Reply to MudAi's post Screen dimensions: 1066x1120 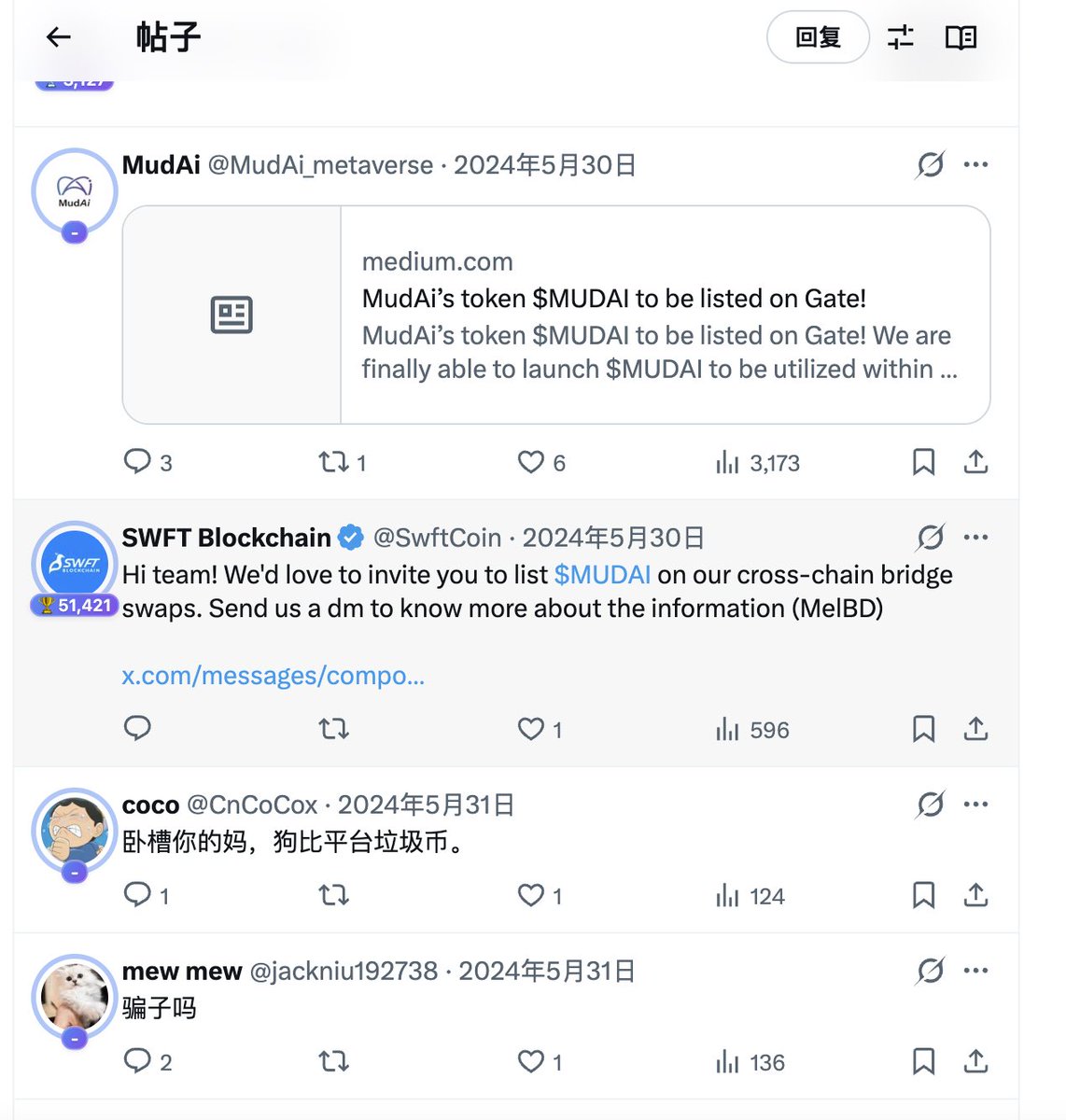(137, 462)
